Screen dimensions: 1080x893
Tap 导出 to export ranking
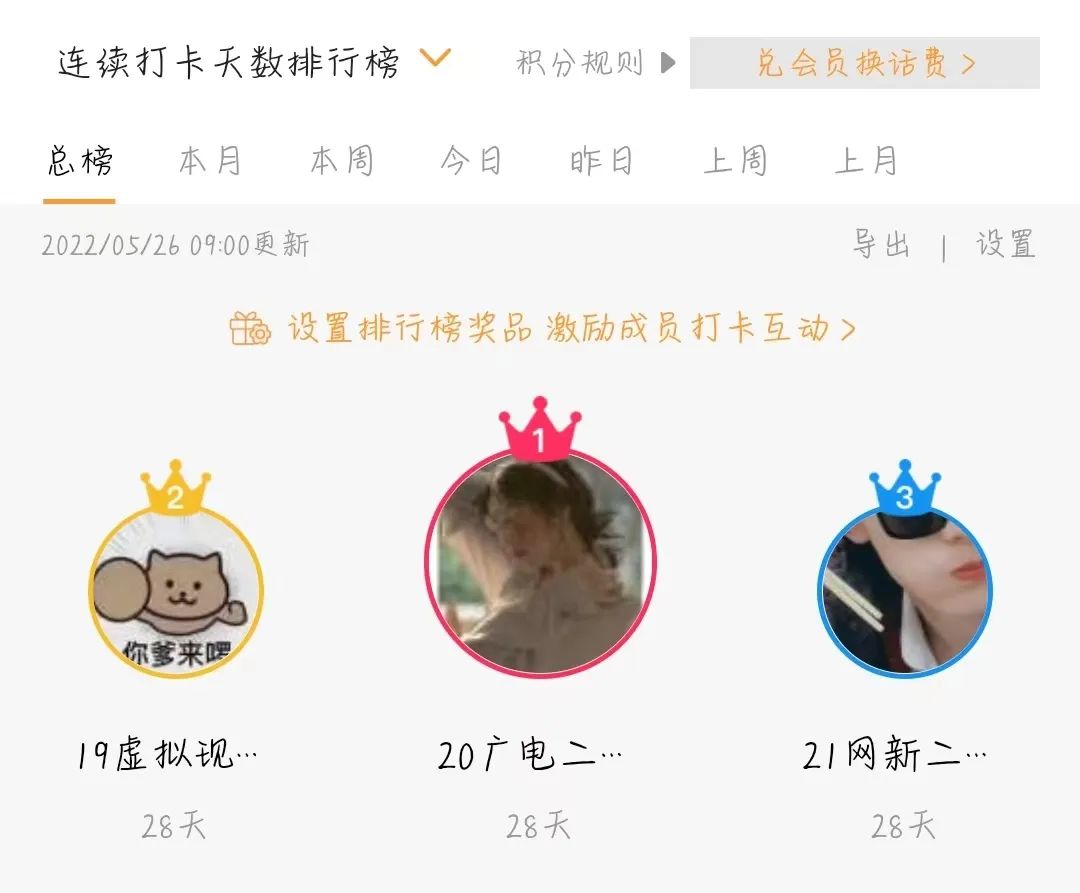881,244
